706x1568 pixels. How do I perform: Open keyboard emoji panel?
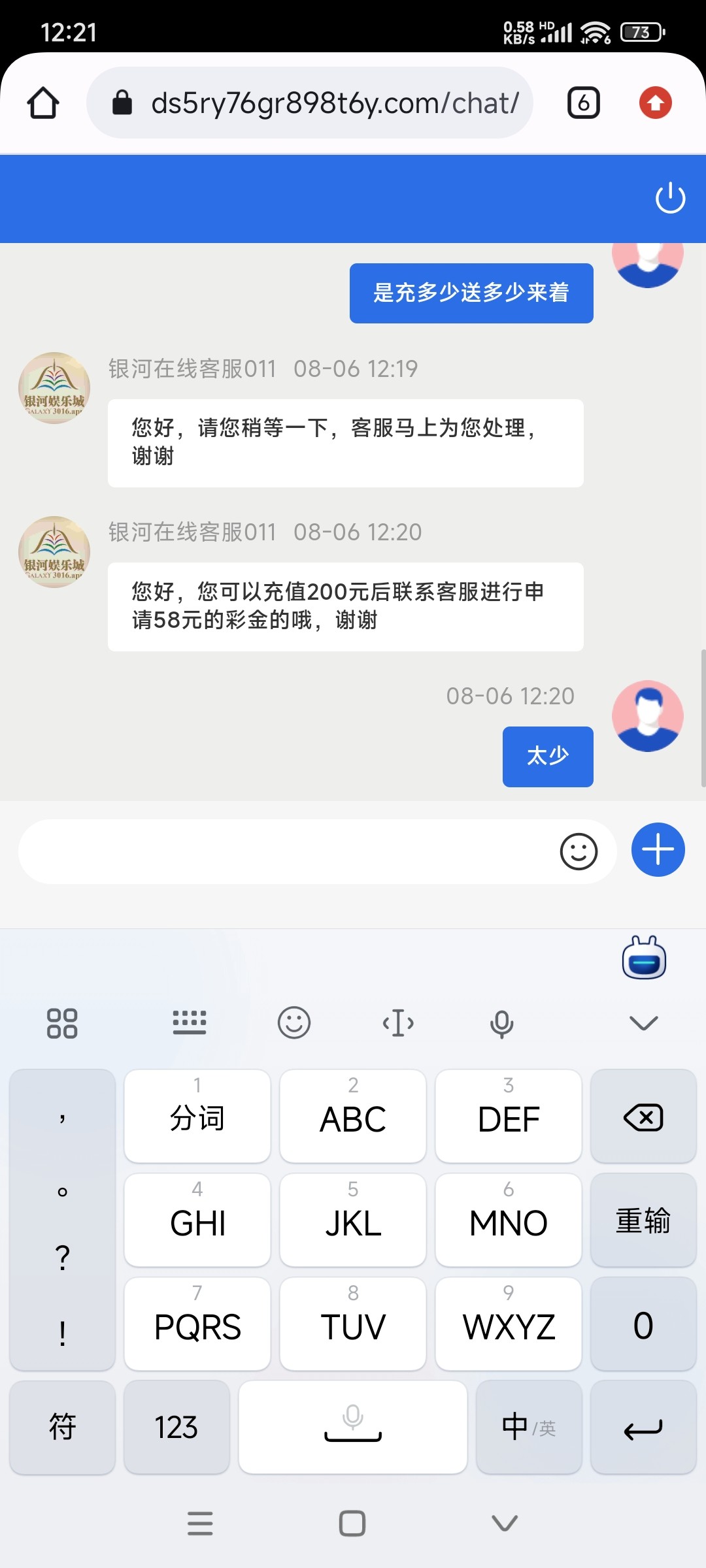tap(294, 1023)
